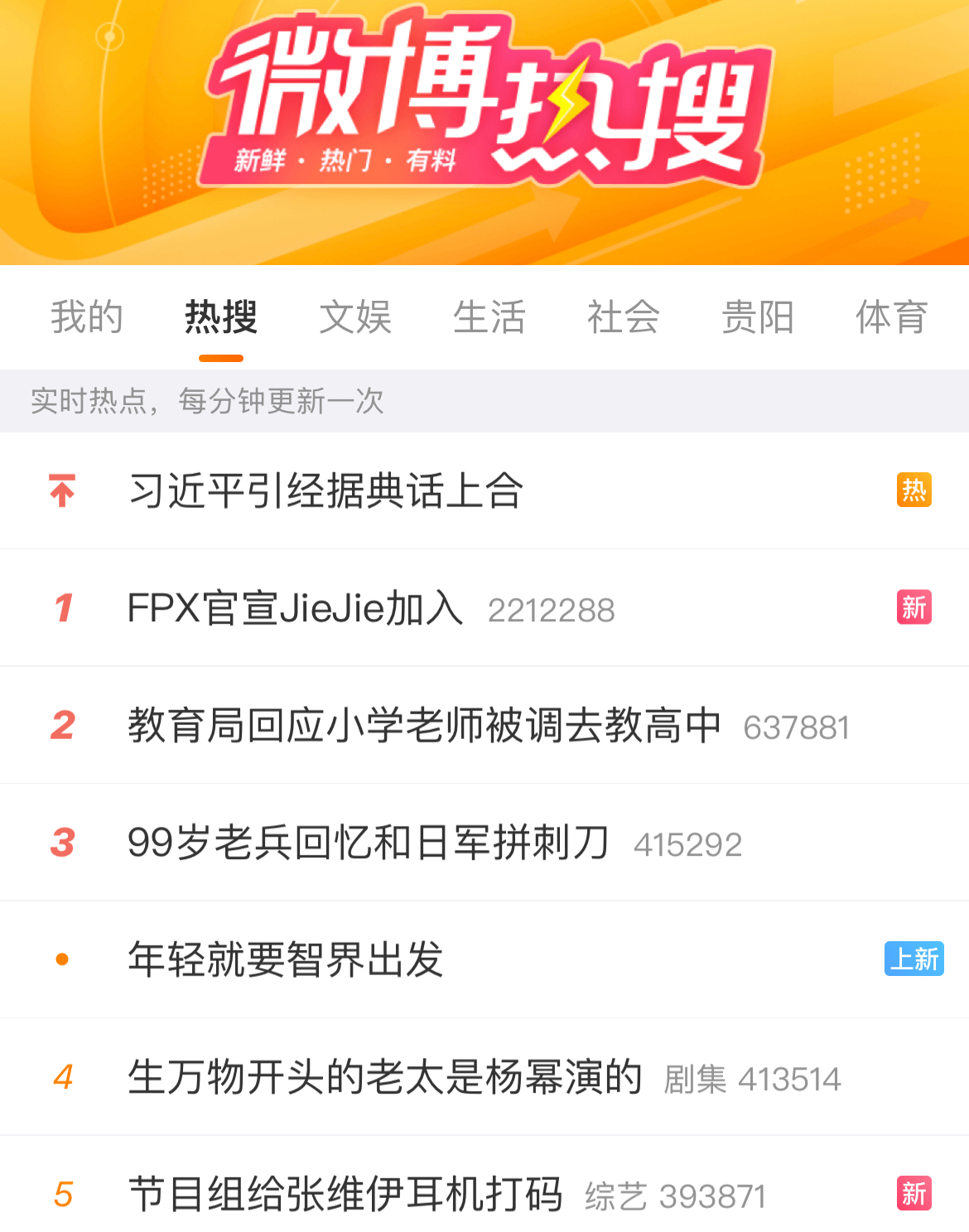Switch to the 文娱 tab
The image size is (969, 1232).
(355, 317)
